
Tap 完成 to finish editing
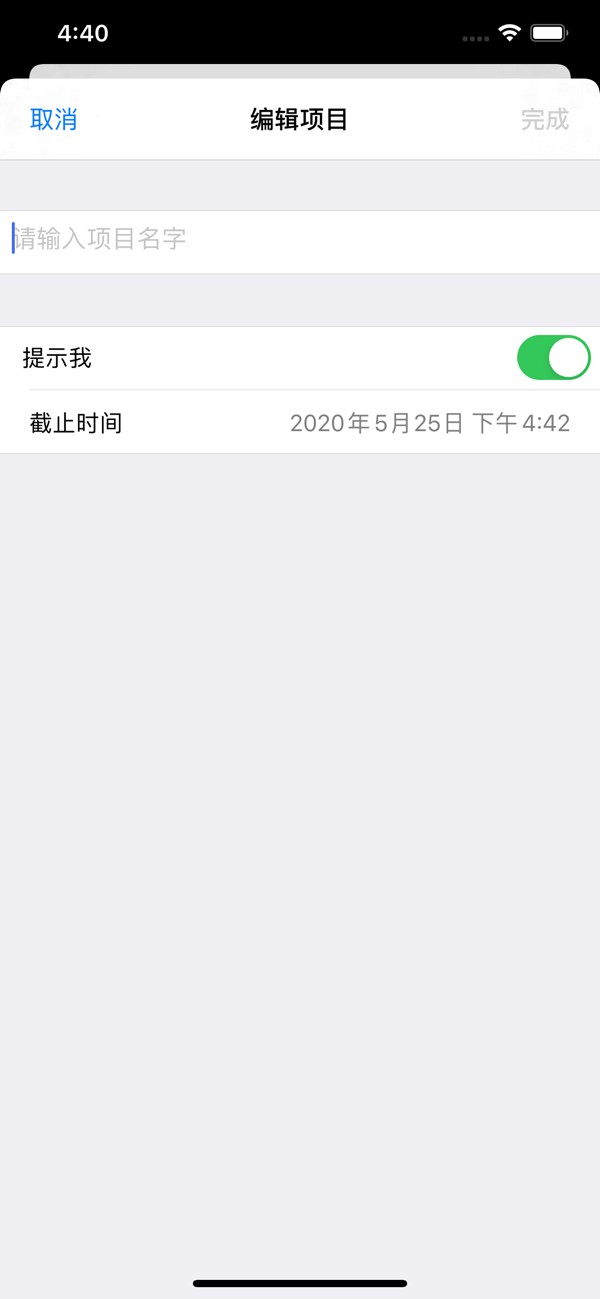544,120
